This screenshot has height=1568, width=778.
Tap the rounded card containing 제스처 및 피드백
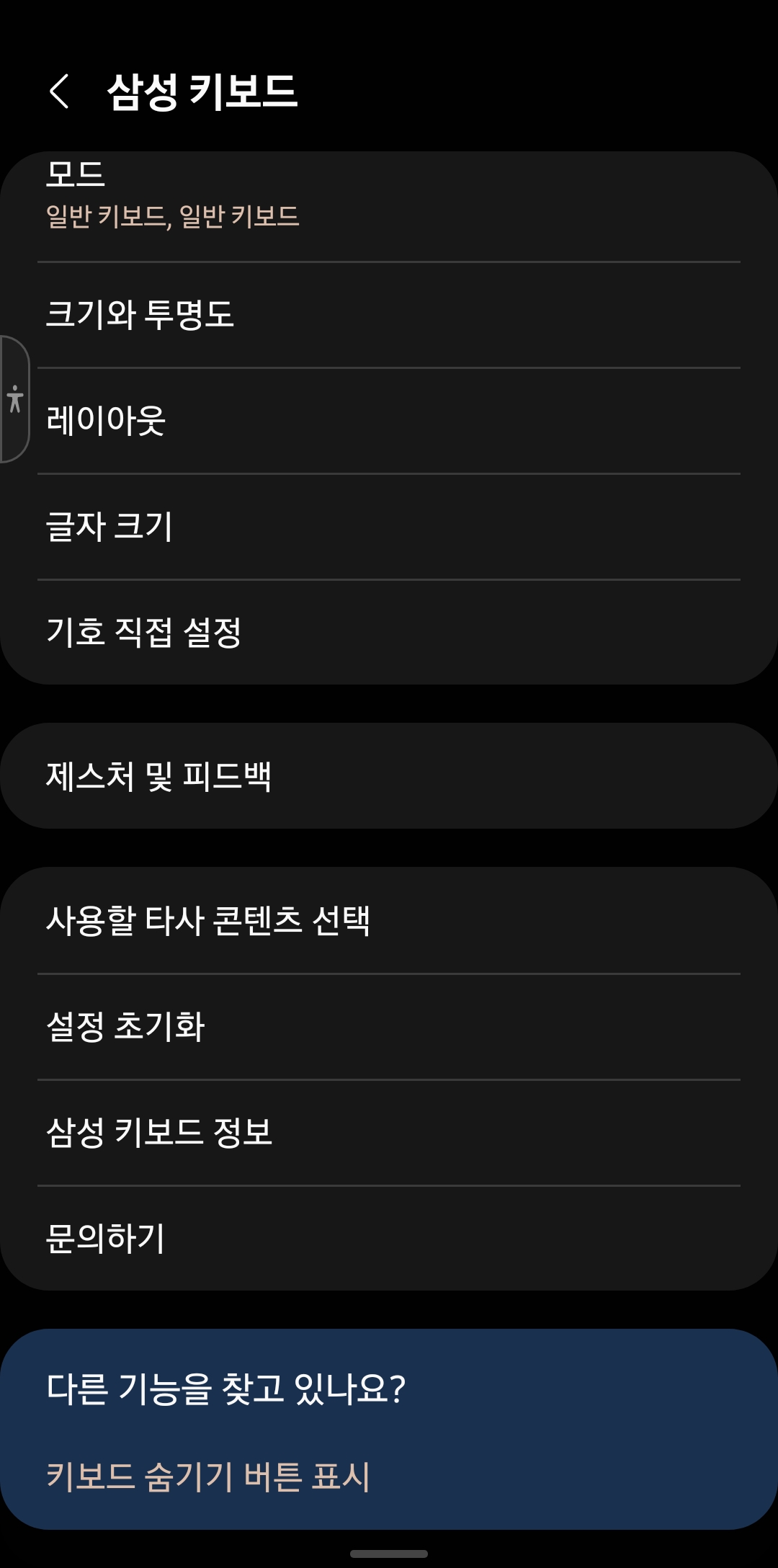[x=389, y=775]
